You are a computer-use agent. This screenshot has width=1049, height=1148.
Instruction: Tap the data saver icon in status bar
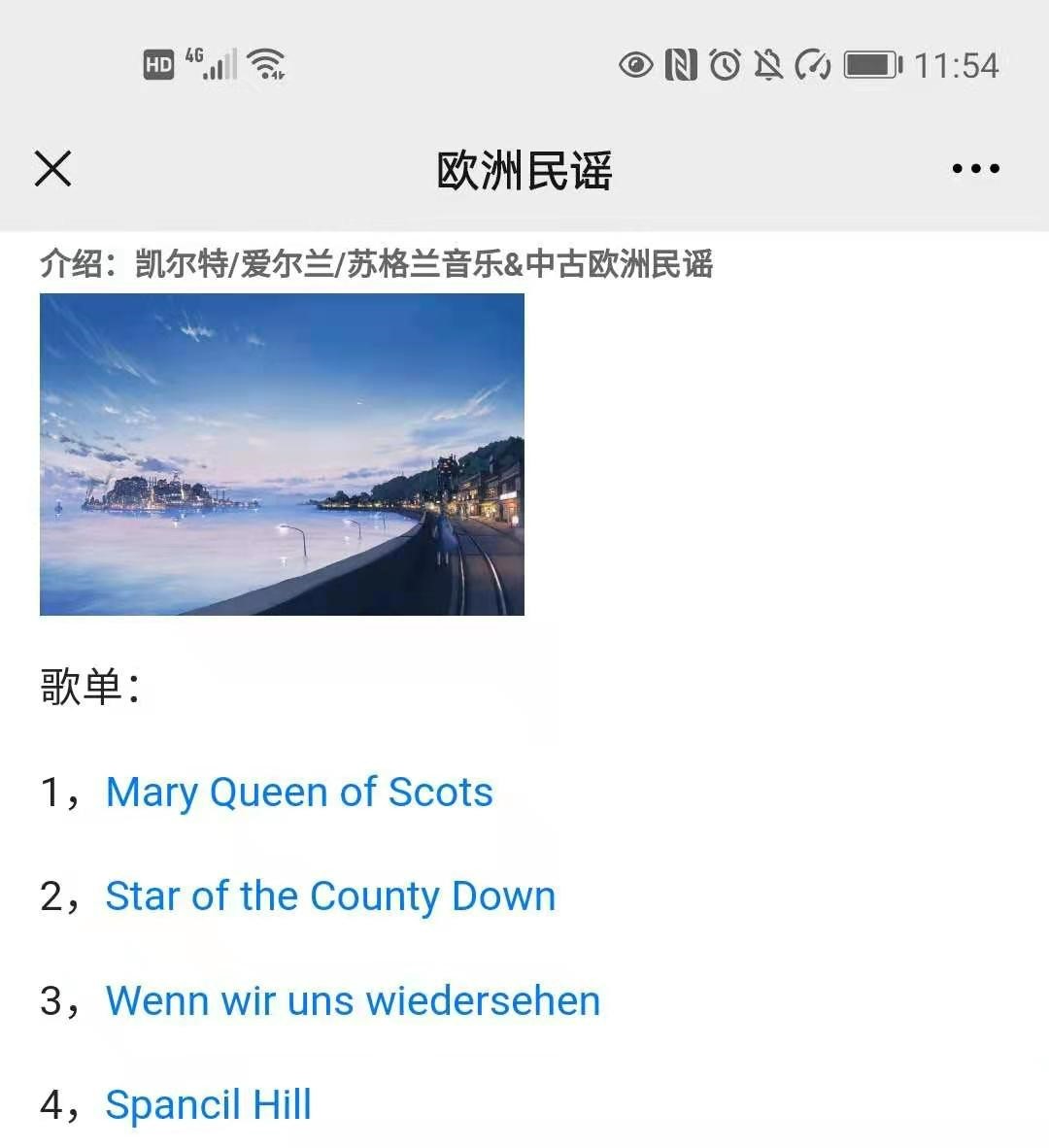[816, 65]
